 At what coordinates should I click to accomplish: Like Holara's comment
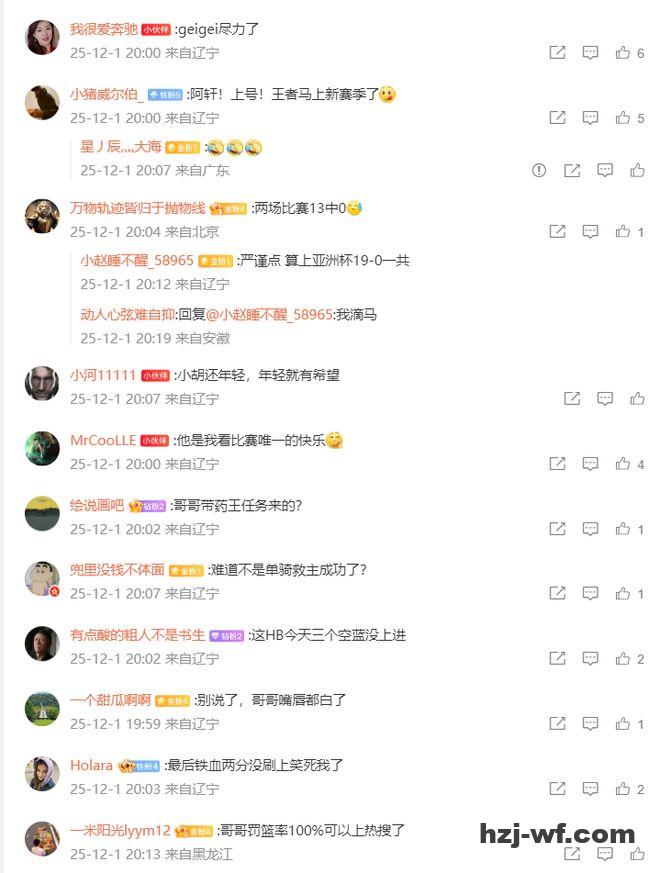[x=623, y=789]
